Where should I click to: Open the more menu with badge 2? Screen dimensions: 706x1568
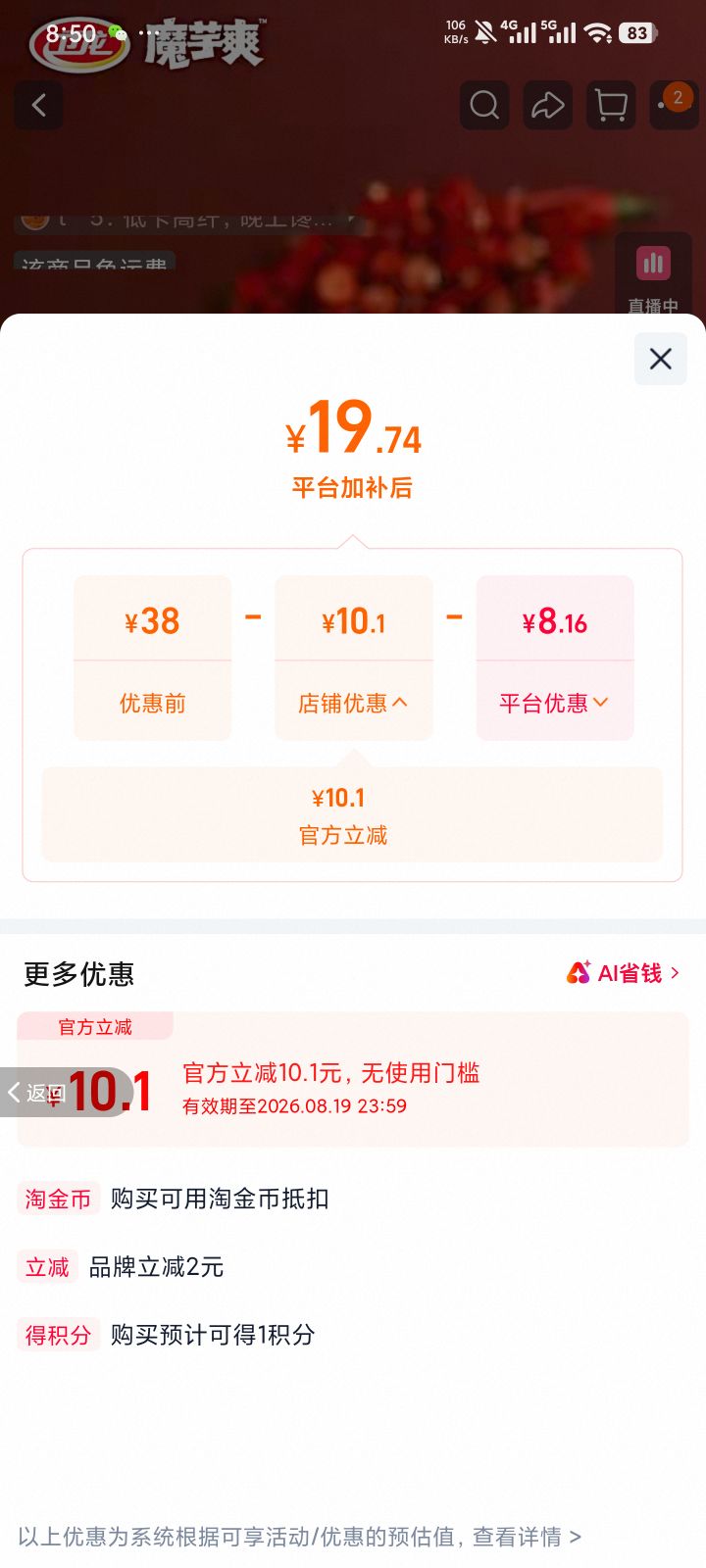pyautogui.click(x=674, y=105)
